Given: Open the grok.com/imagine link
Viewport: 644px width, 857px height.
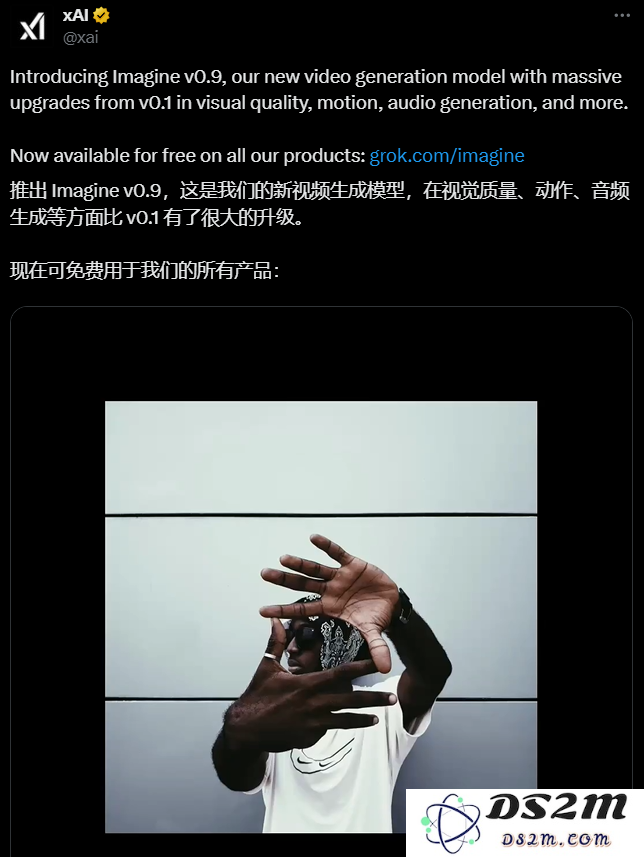Looking at the screenshot, I should tap(446, 155).
